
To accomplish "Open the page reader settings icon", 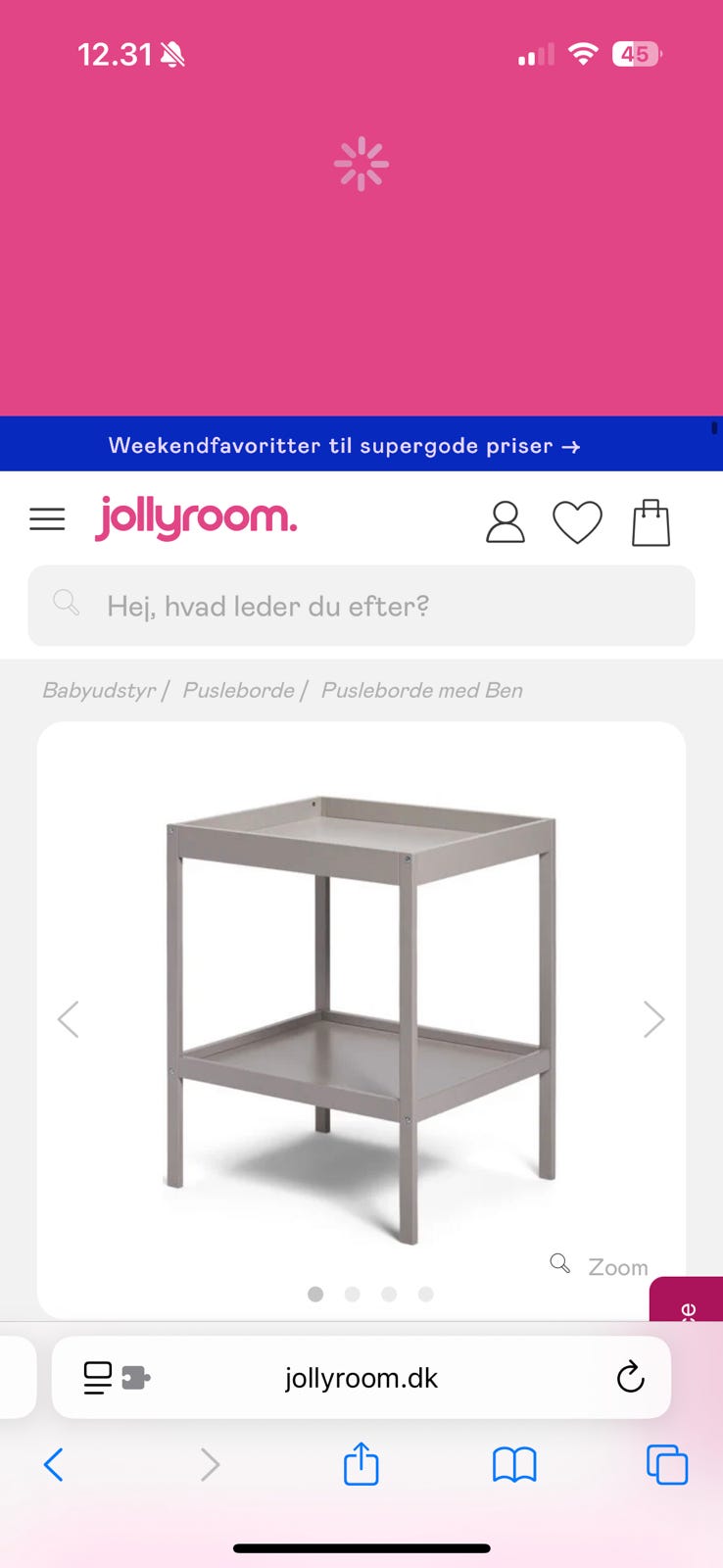I will coord(97,1377).
